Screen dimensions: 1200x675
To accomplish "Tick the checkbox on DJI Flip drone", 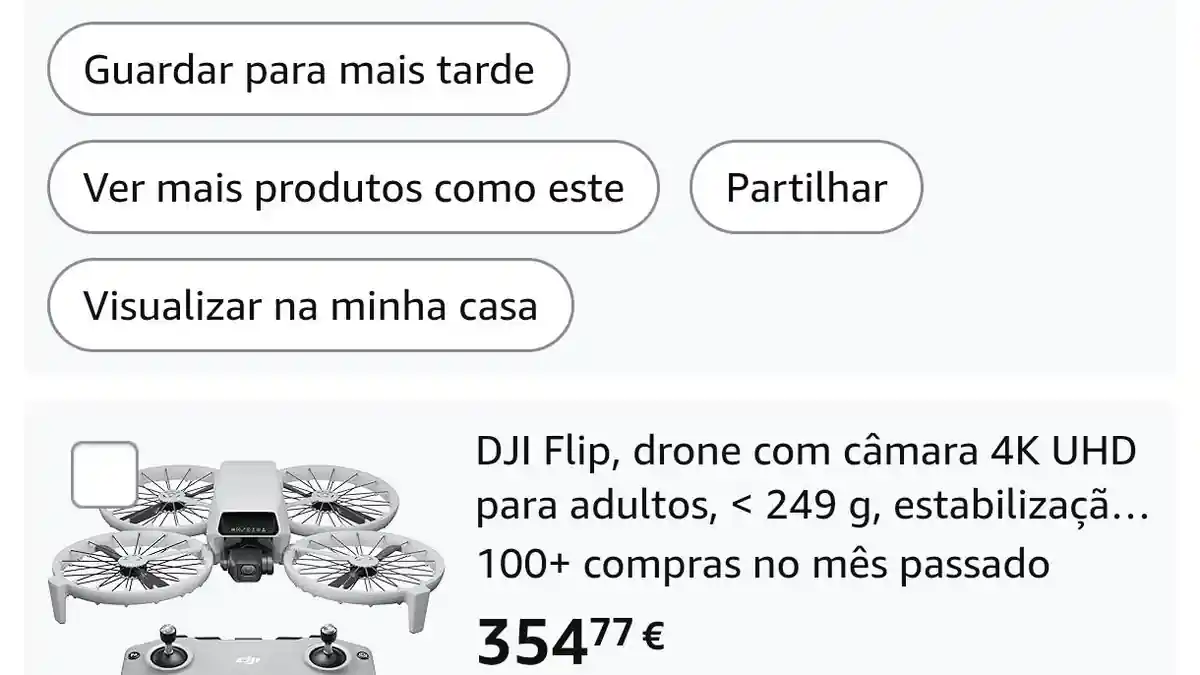I will (x=105, y=474).
